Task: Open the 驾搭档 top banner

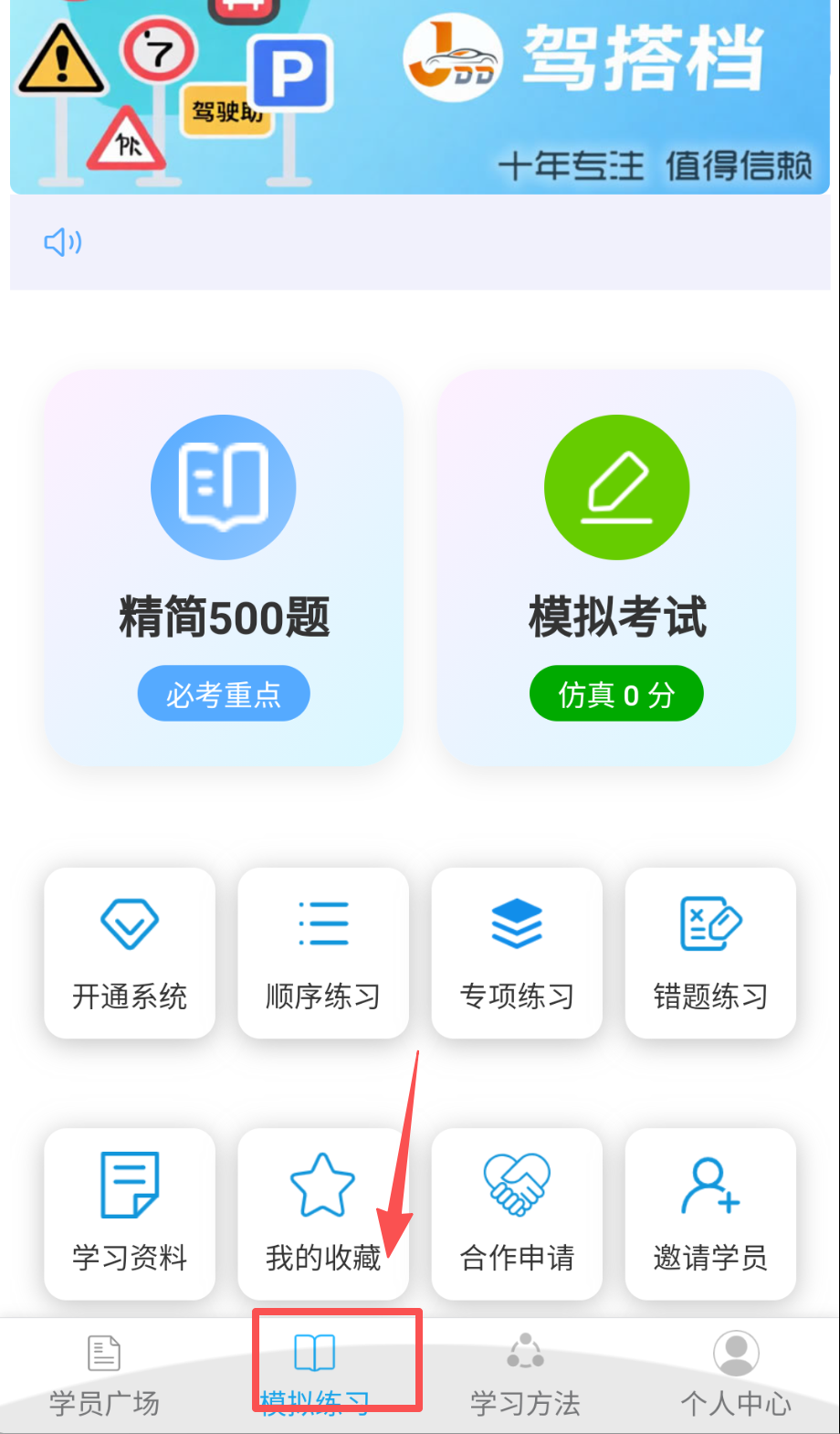Action: tap(420, 96)
